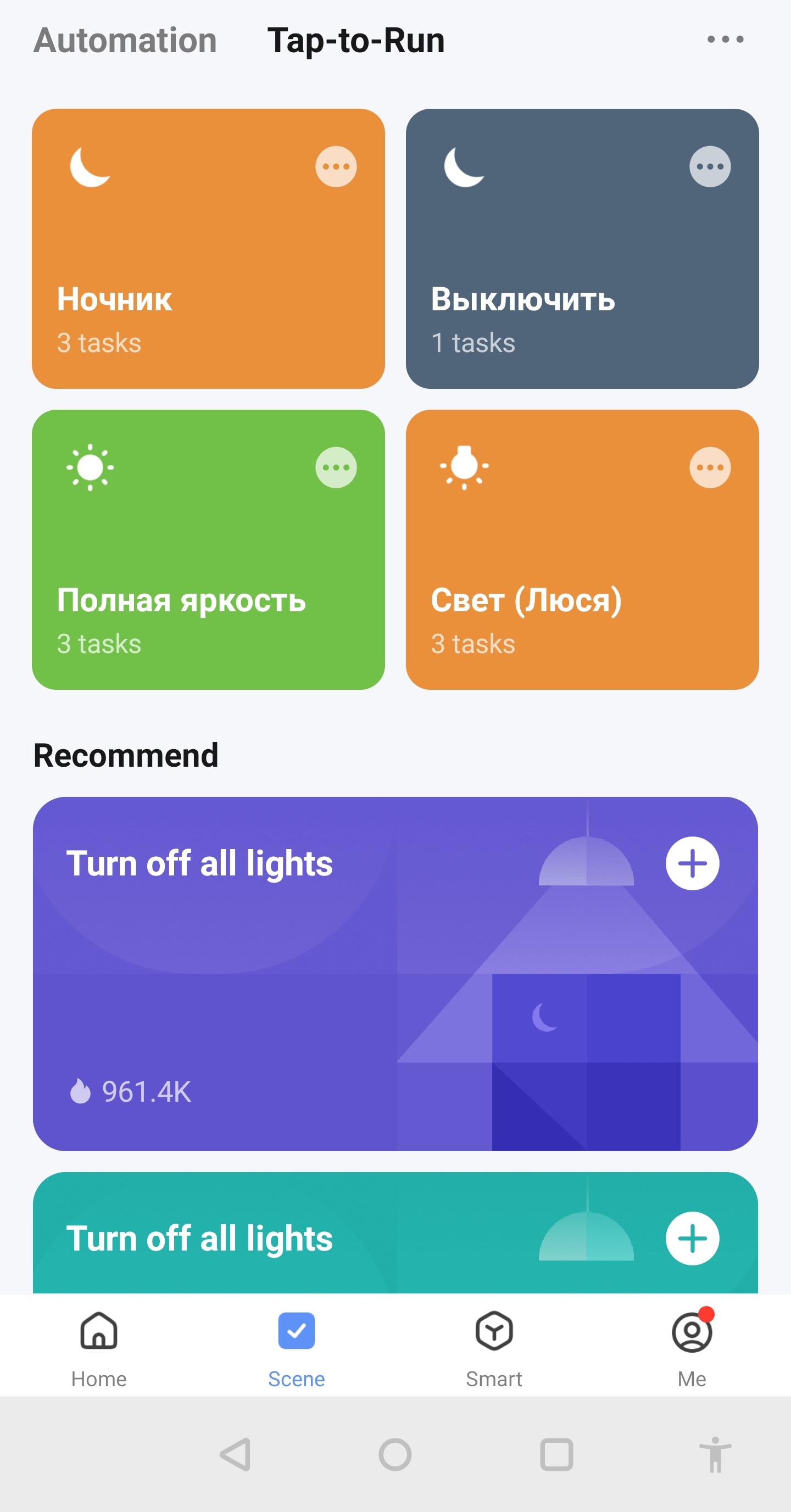Open options for the Ночник scene

pos(336,167)
